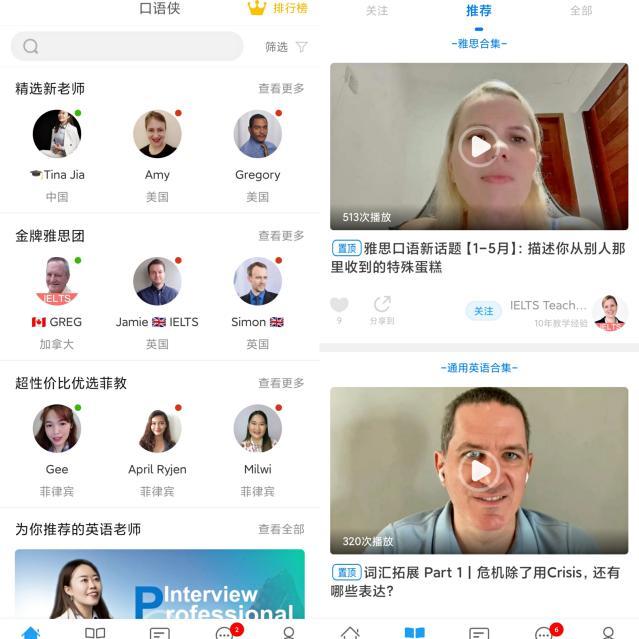View more in 精选新老师 section
Image resolution: width=639 pixels, height=639 pixels.
pos(281,88)
